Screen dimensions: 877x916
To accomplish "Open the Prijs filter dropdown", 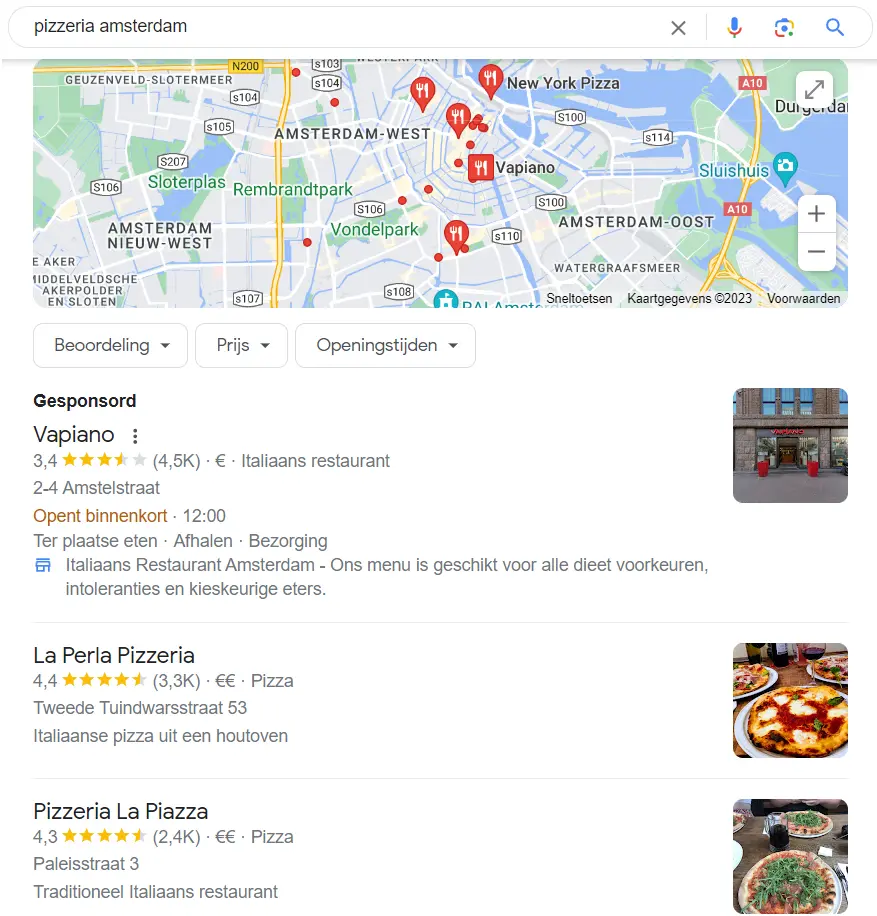I will (x=241, y=345).
